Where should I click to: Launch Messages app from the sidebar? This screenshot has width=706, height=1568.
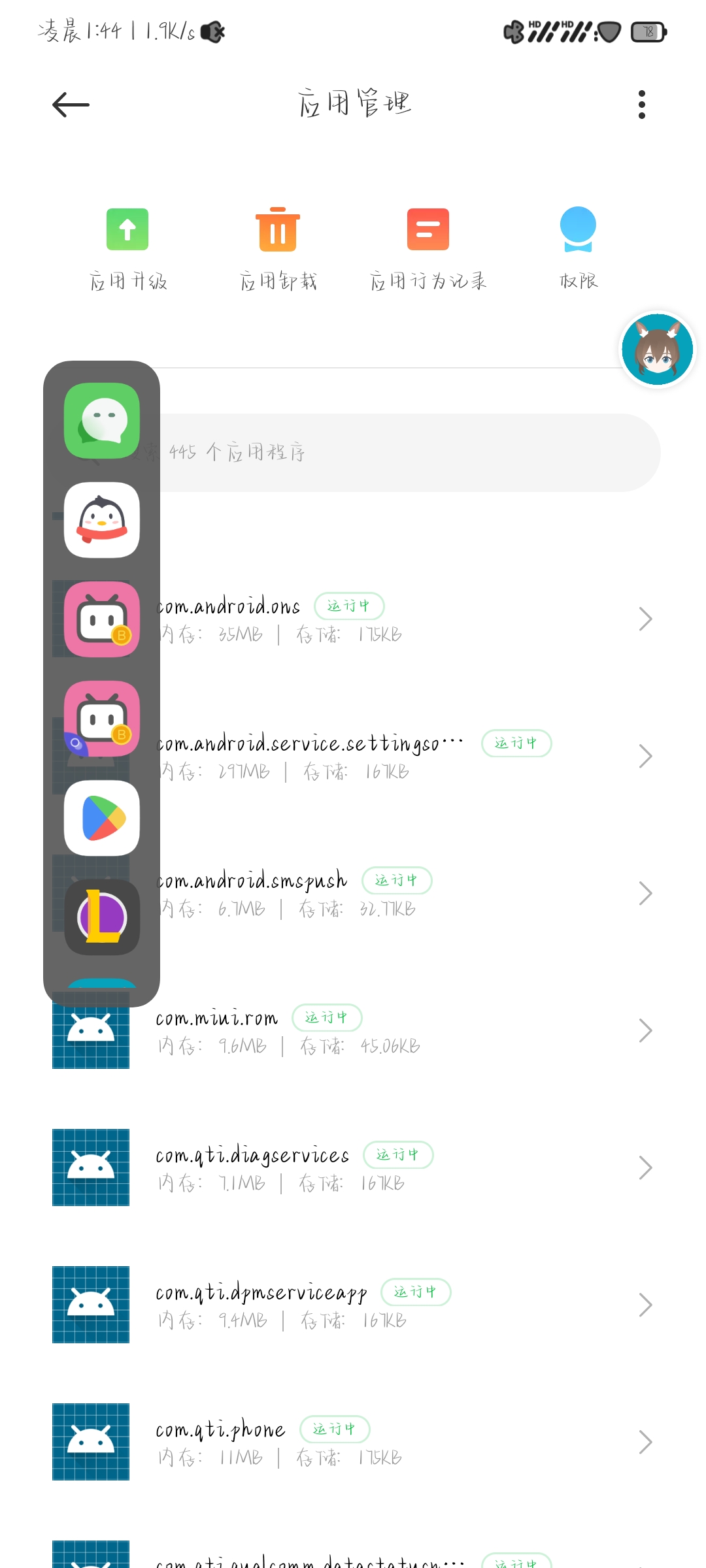coord(102,421)
